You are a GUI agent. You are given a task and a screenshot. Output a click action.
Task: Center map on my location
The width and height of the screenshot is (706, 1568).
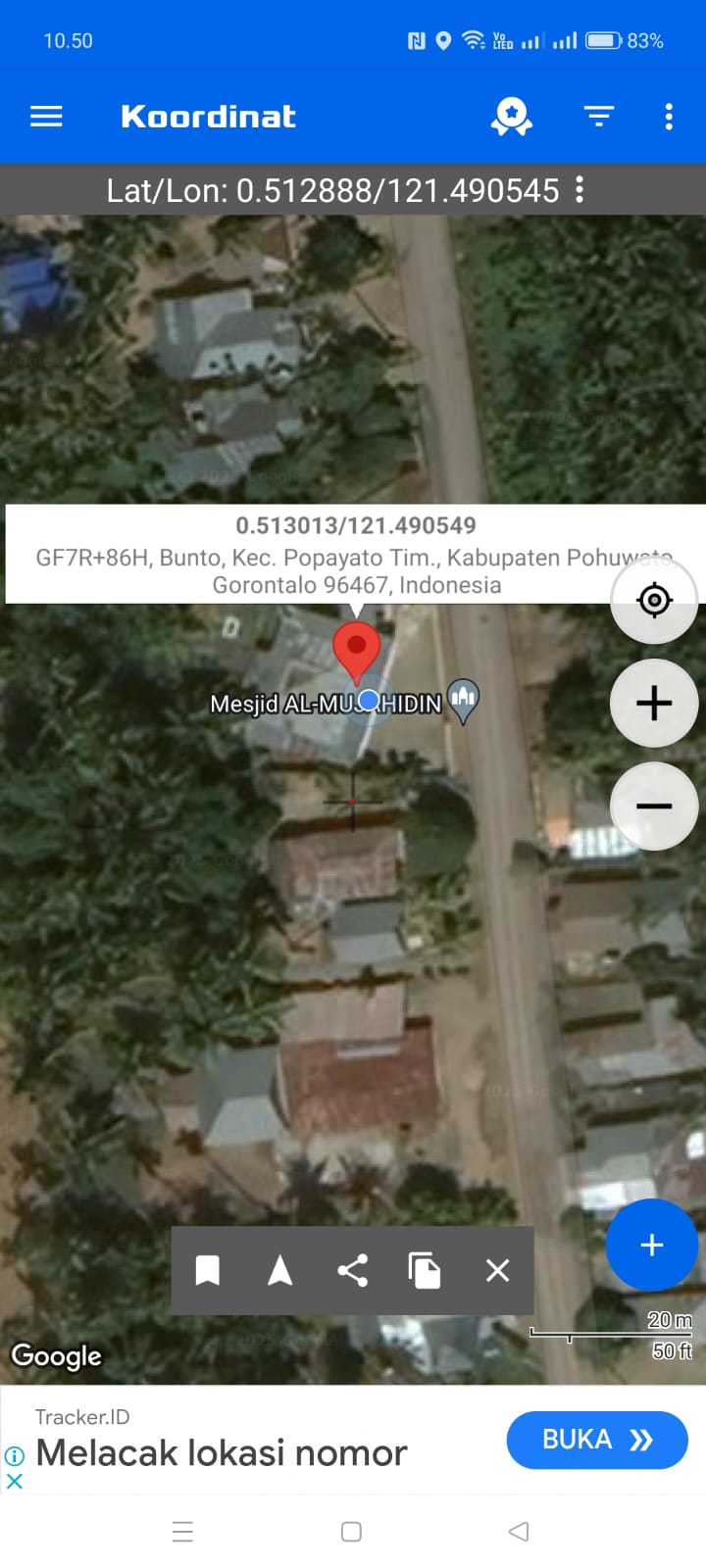pos(654,599)
